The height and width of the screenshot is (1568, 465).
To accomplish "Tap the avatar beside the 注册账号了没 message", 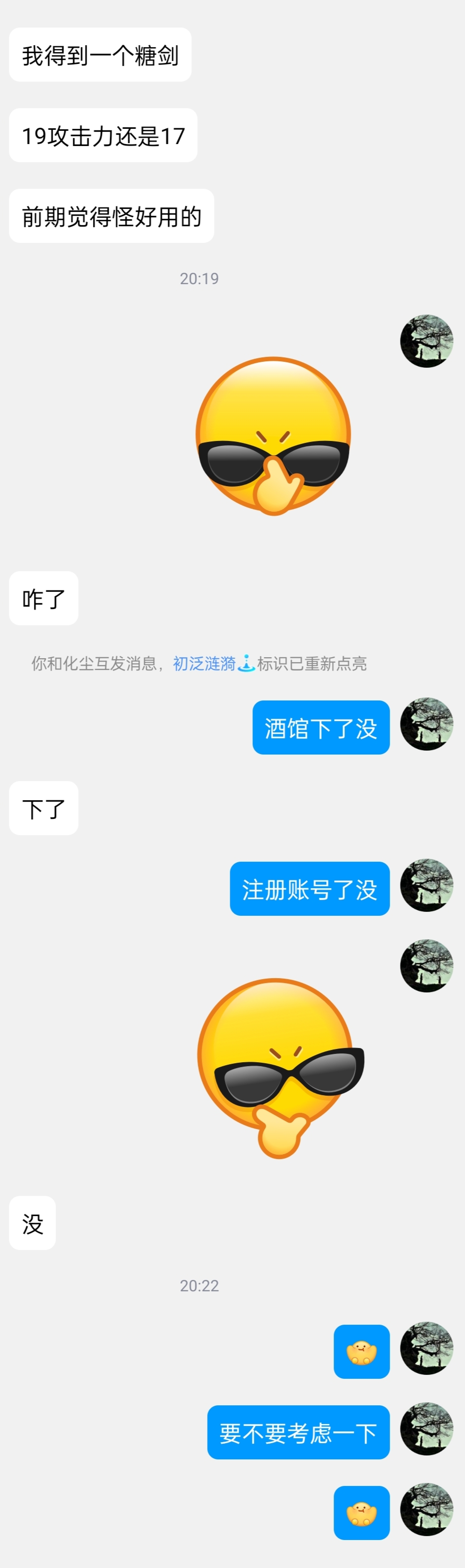I will click(x=426, y=885).
